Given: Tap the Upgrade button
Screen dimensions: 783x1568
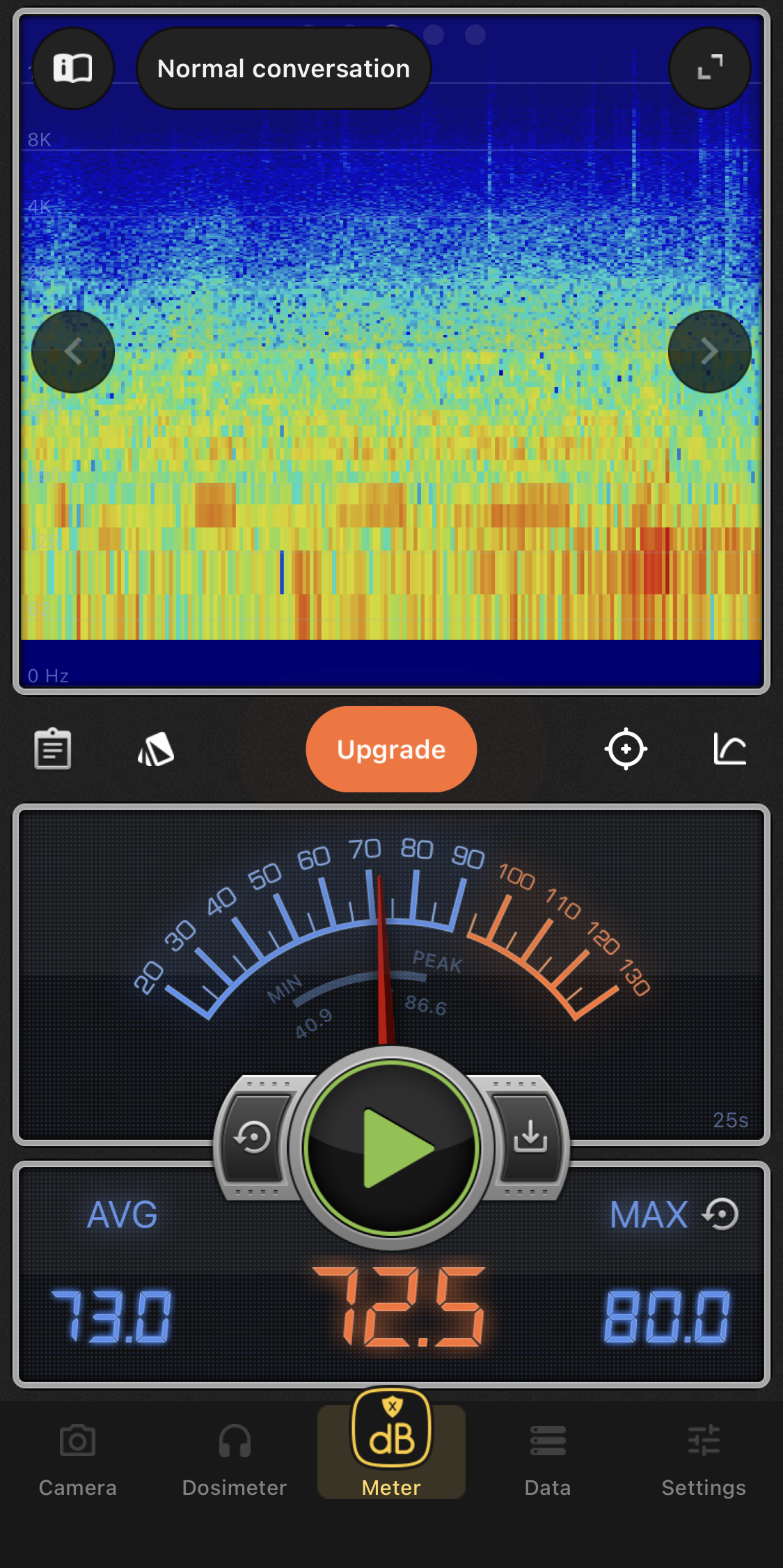Looking at the screenshot, I should click(391, 749).
